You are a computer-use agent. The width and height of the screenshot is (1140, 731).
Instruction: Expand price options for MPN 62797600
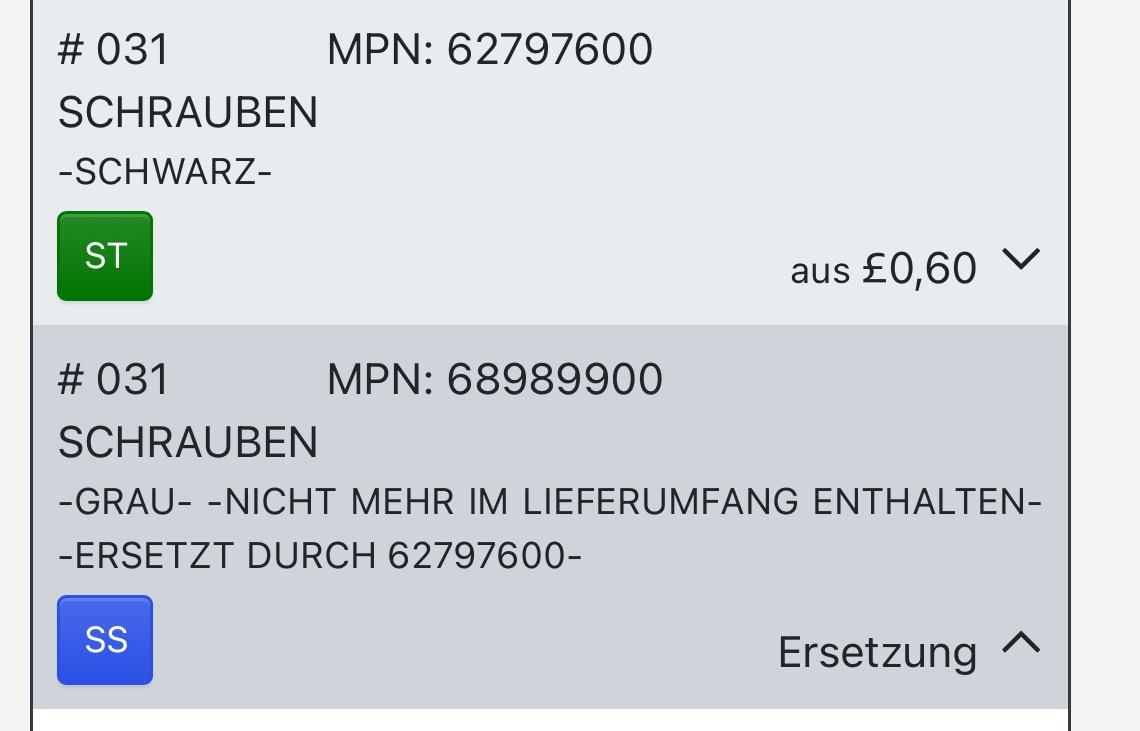pyautogui.click(x=1020, y=260)
